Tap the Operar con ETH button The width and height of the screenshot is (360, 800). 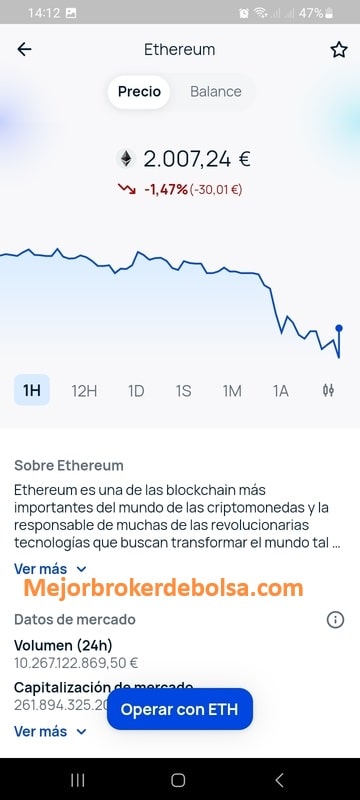tap(179, 709)
